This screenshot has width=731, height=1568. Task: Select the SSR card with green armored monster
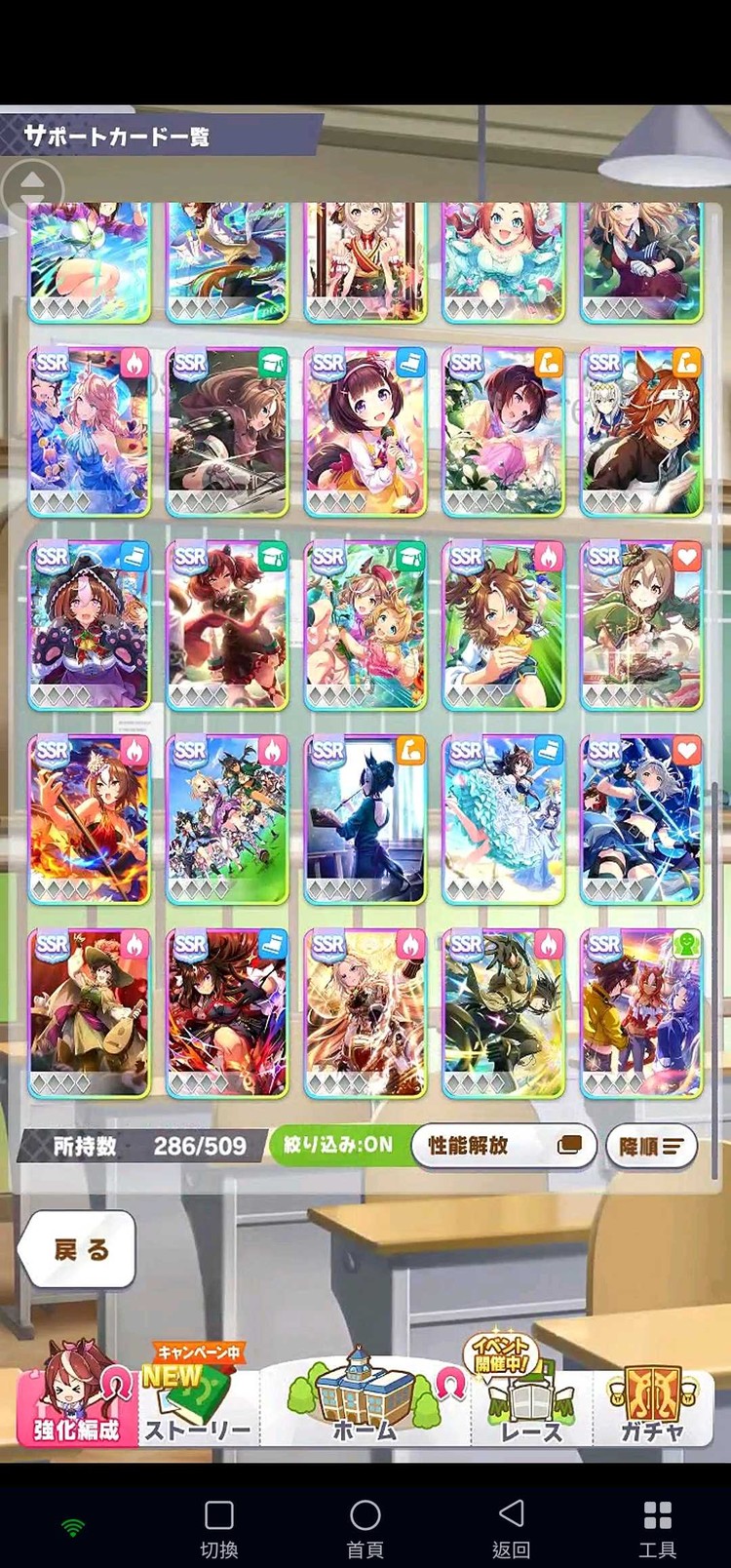503,1014
